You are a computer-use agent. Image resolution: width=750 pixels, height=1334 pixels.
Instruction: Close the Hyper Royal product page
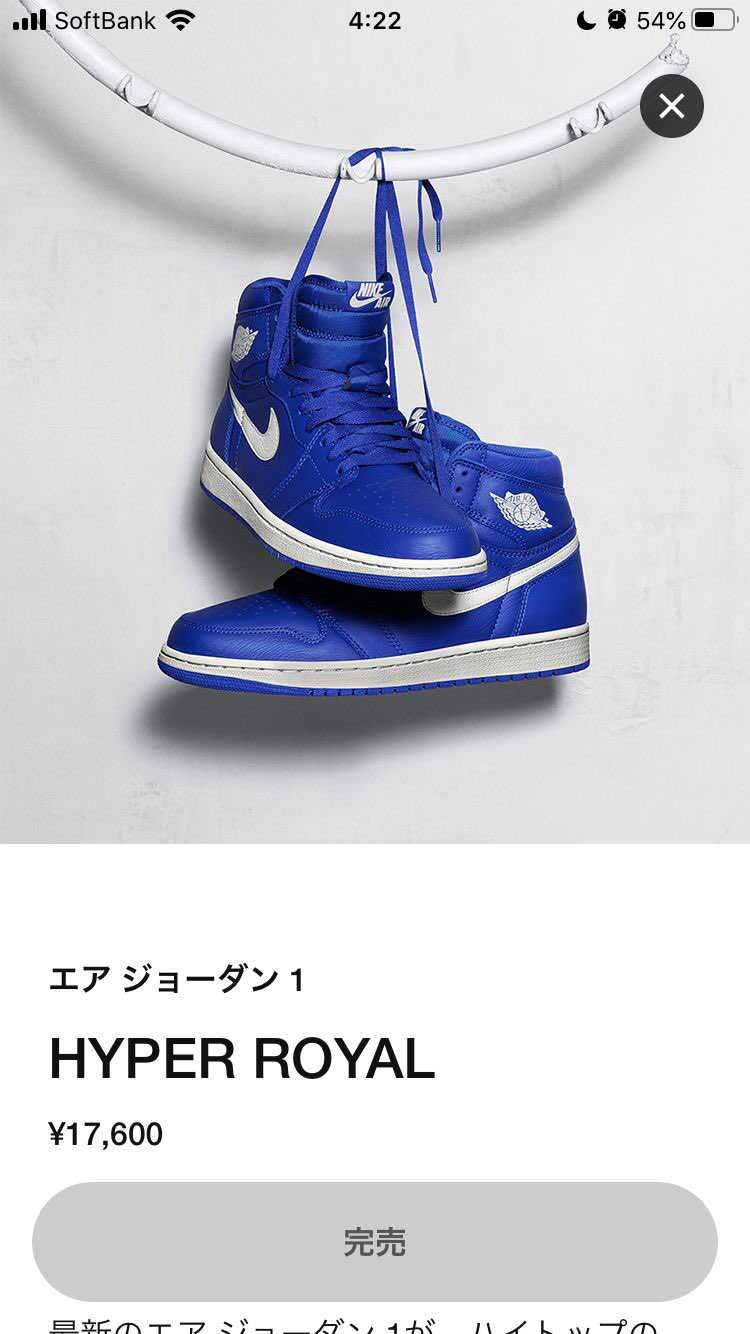pos(672,105)
